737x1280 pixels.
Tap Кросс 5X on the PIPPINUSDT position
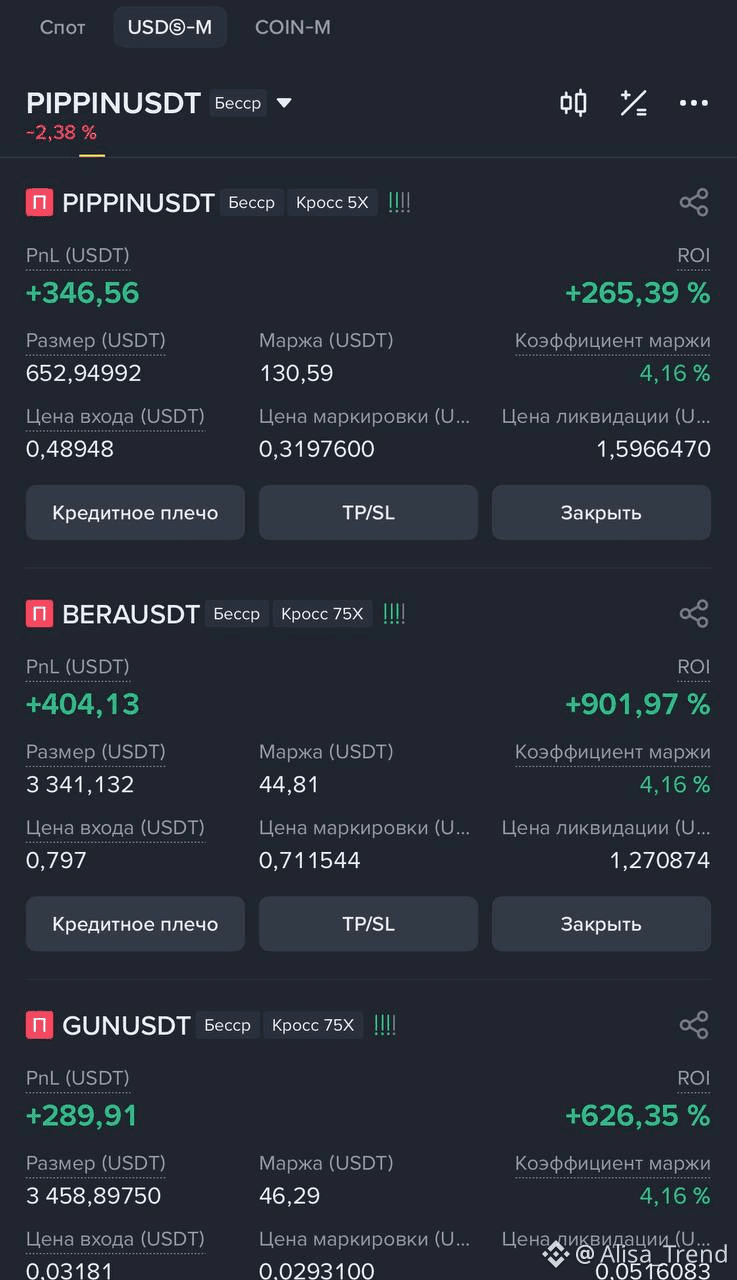[x=332, y=203]
